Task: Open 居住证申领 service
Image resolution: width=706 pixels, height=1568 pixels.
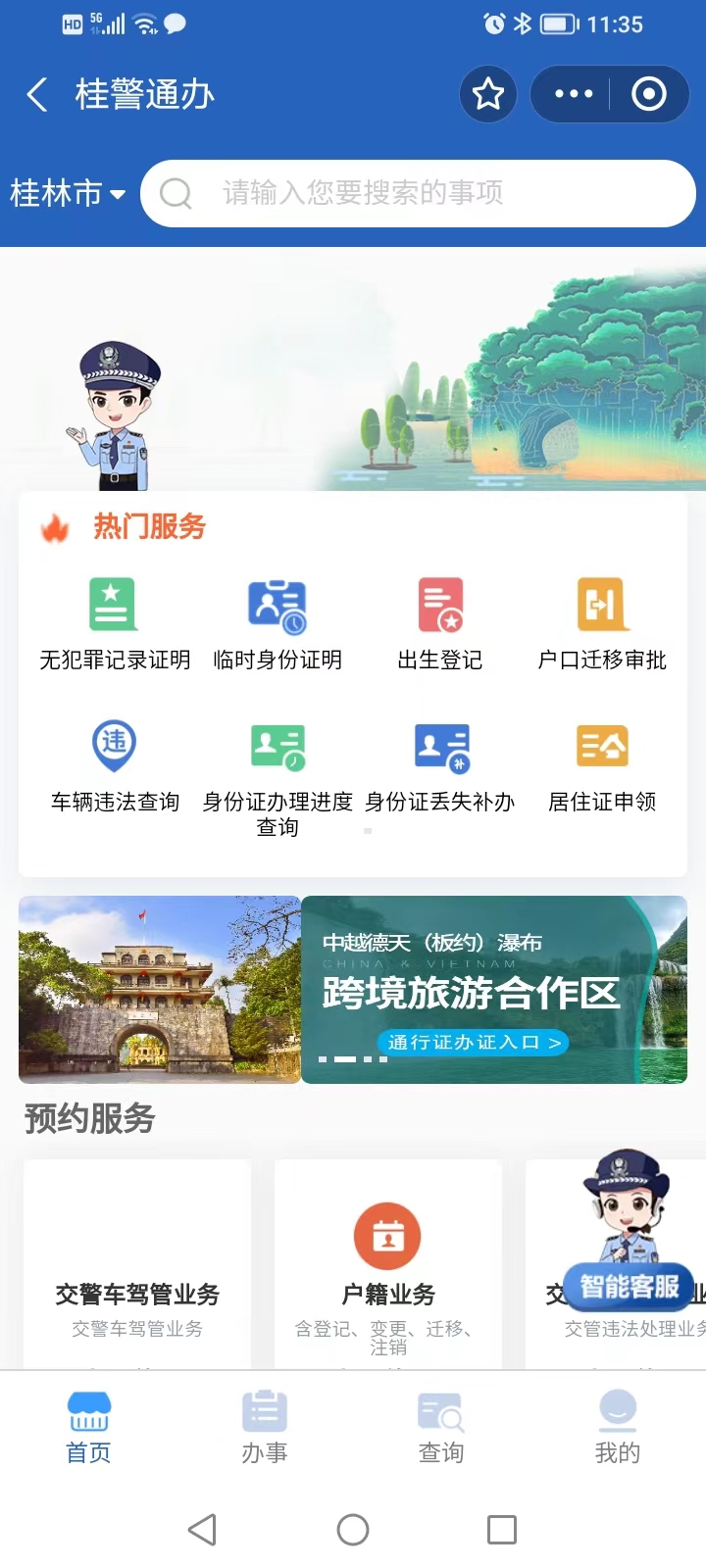Action: (x=602, y=766)
